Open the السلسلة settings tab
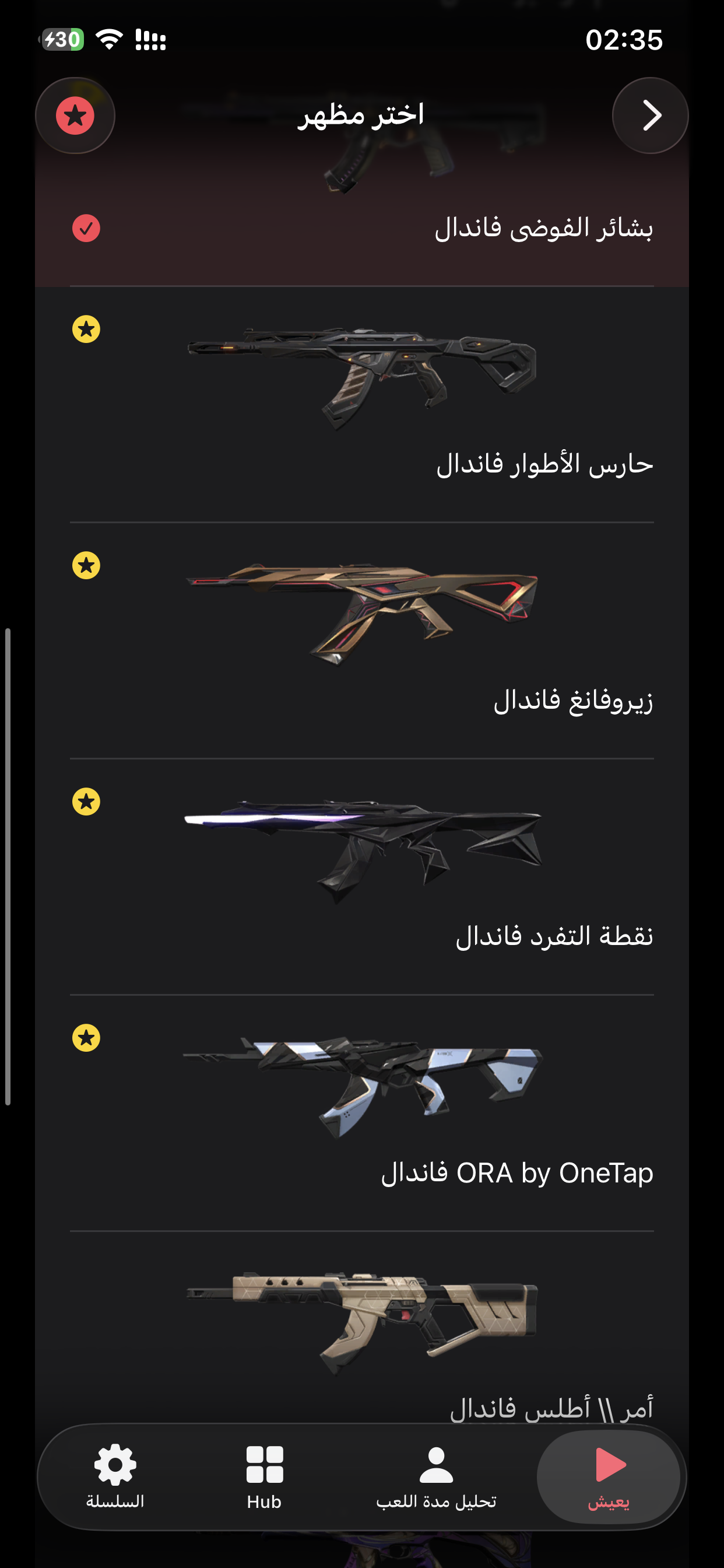The width and height of the screenshot is (724, 1568). click(115, 1476)
